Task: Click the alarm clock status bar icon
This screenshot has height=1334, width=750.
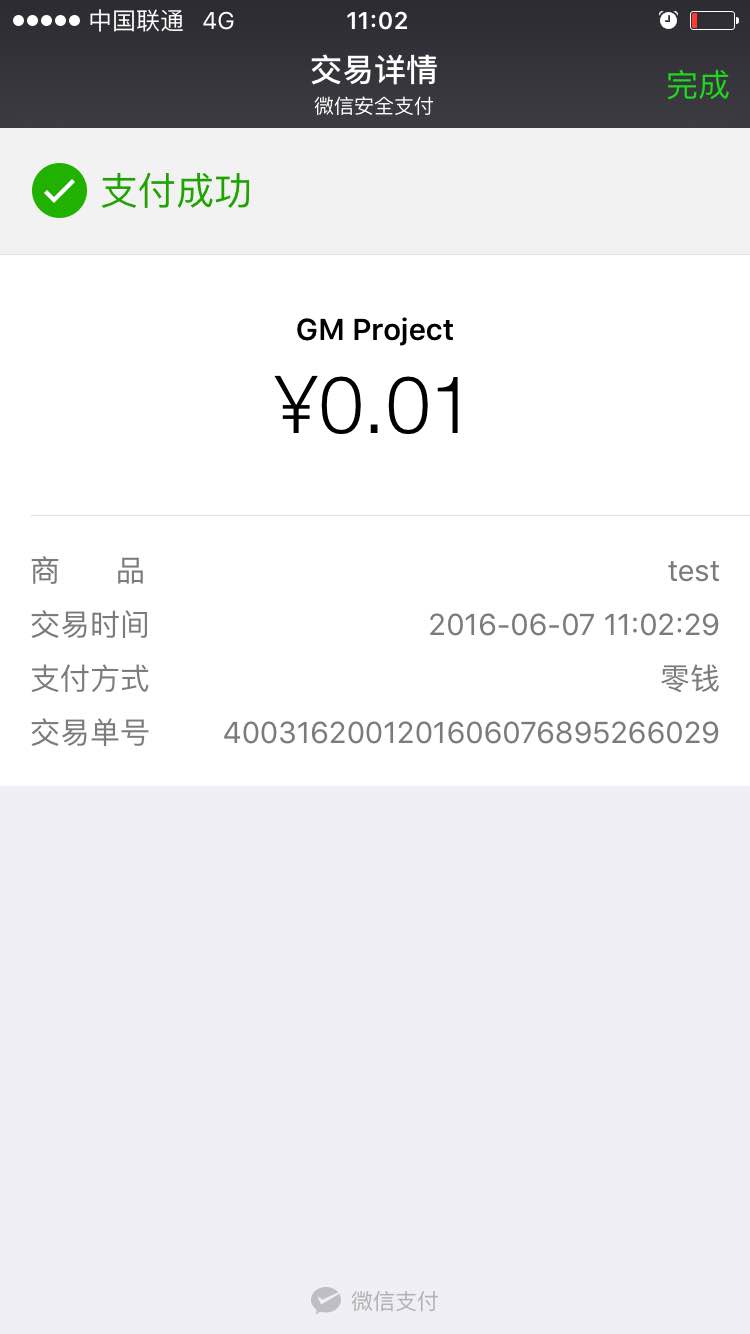Action: click(x=667, y=18)
